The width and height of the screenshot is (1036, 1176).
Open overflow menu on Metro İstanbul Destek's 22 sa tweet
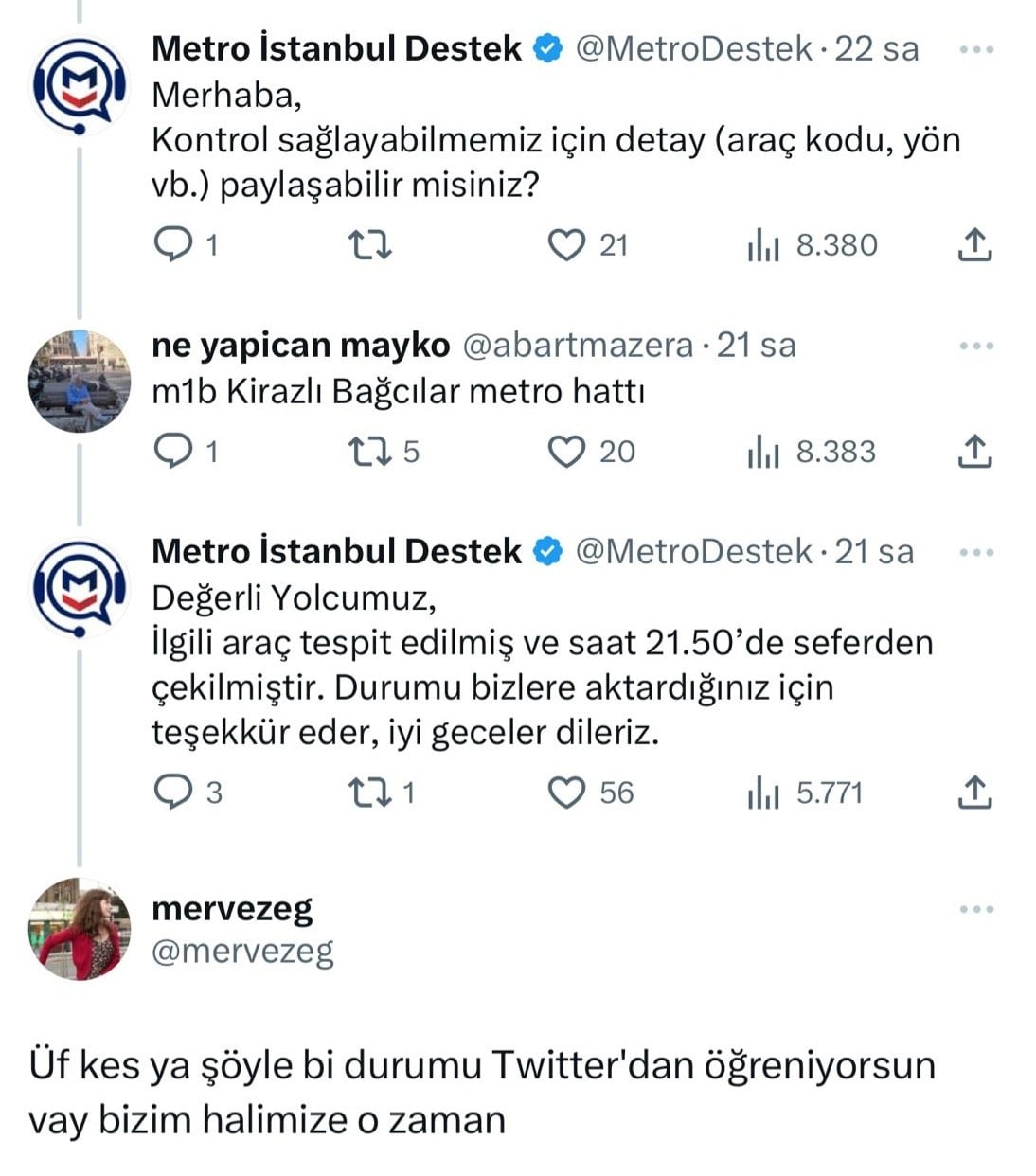click(975, 50)
